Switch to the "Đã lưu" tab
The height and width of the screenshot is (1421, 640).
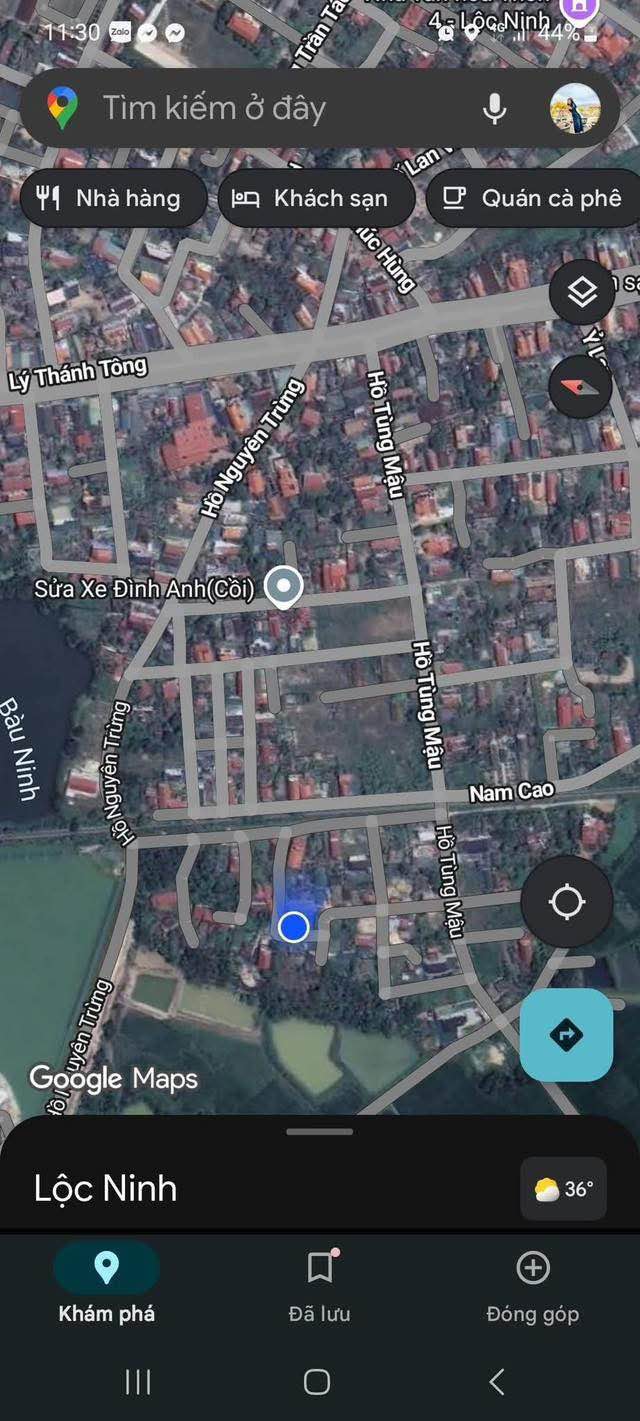click(x=320, y=1285)
